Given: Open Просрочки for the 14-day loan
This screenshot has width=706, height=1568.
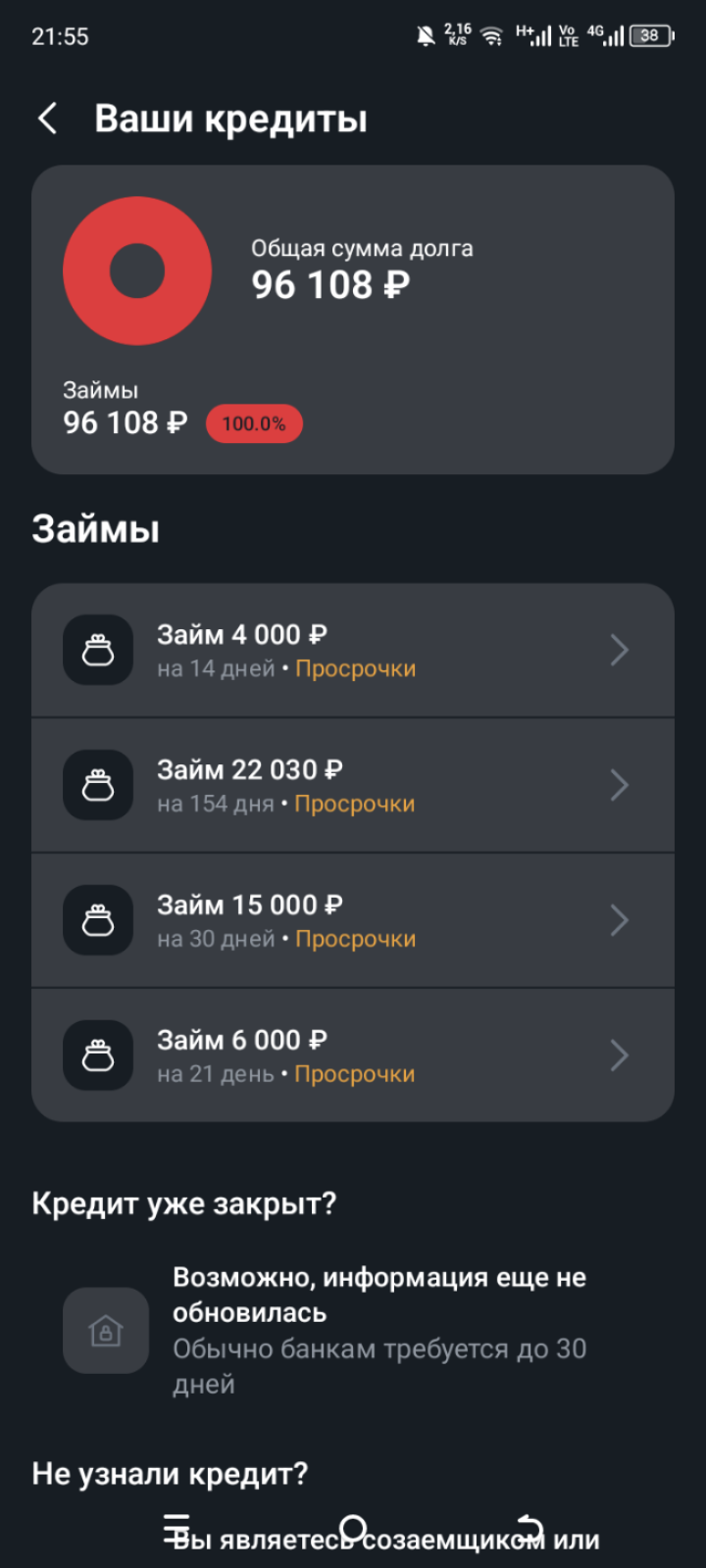Looking at the screenshot, I should click(x=355, y=667).
